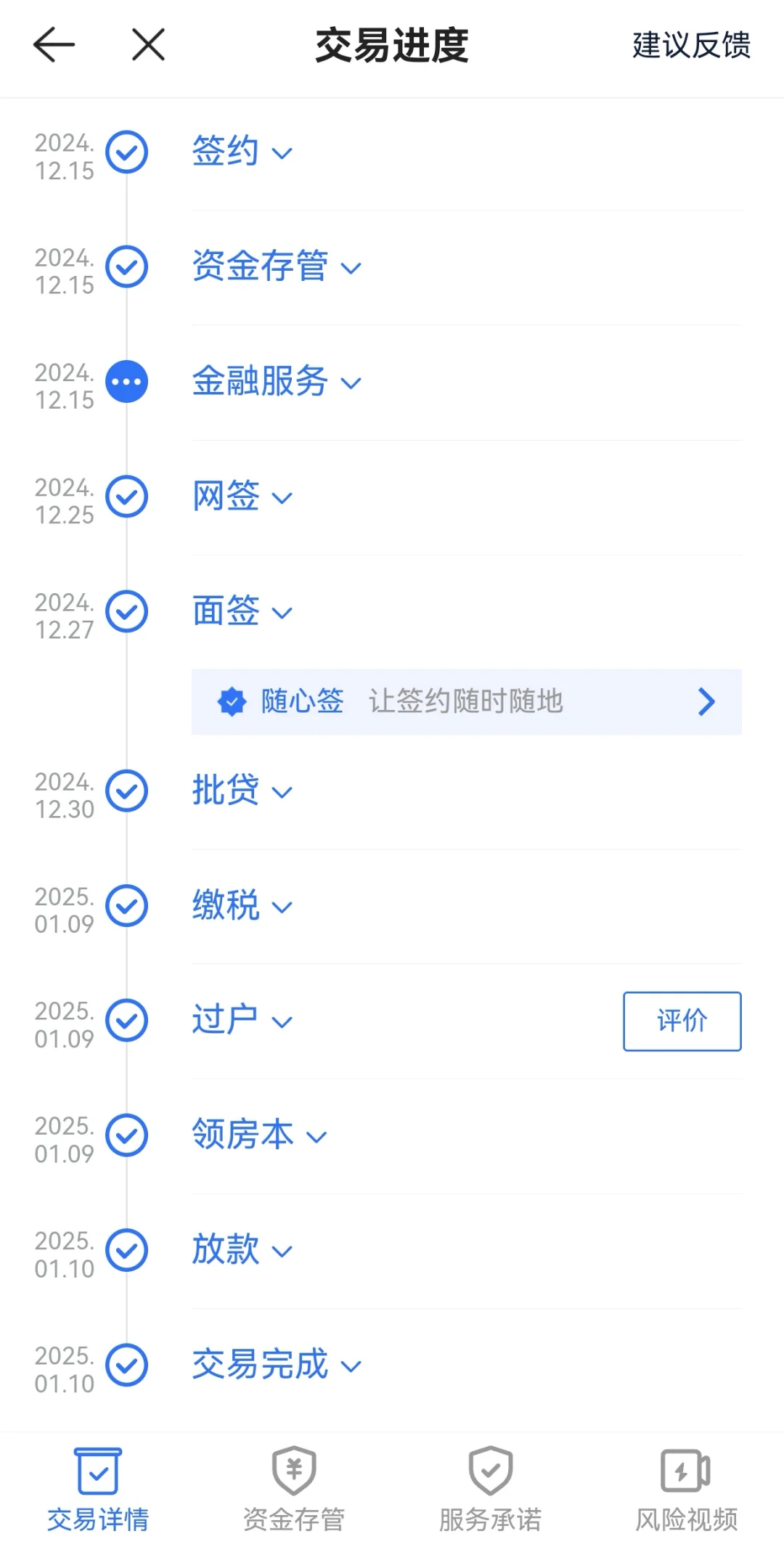Close the 交易进度 page
The height and width of the screenshot is (1547, 784).
click(149, 45)
